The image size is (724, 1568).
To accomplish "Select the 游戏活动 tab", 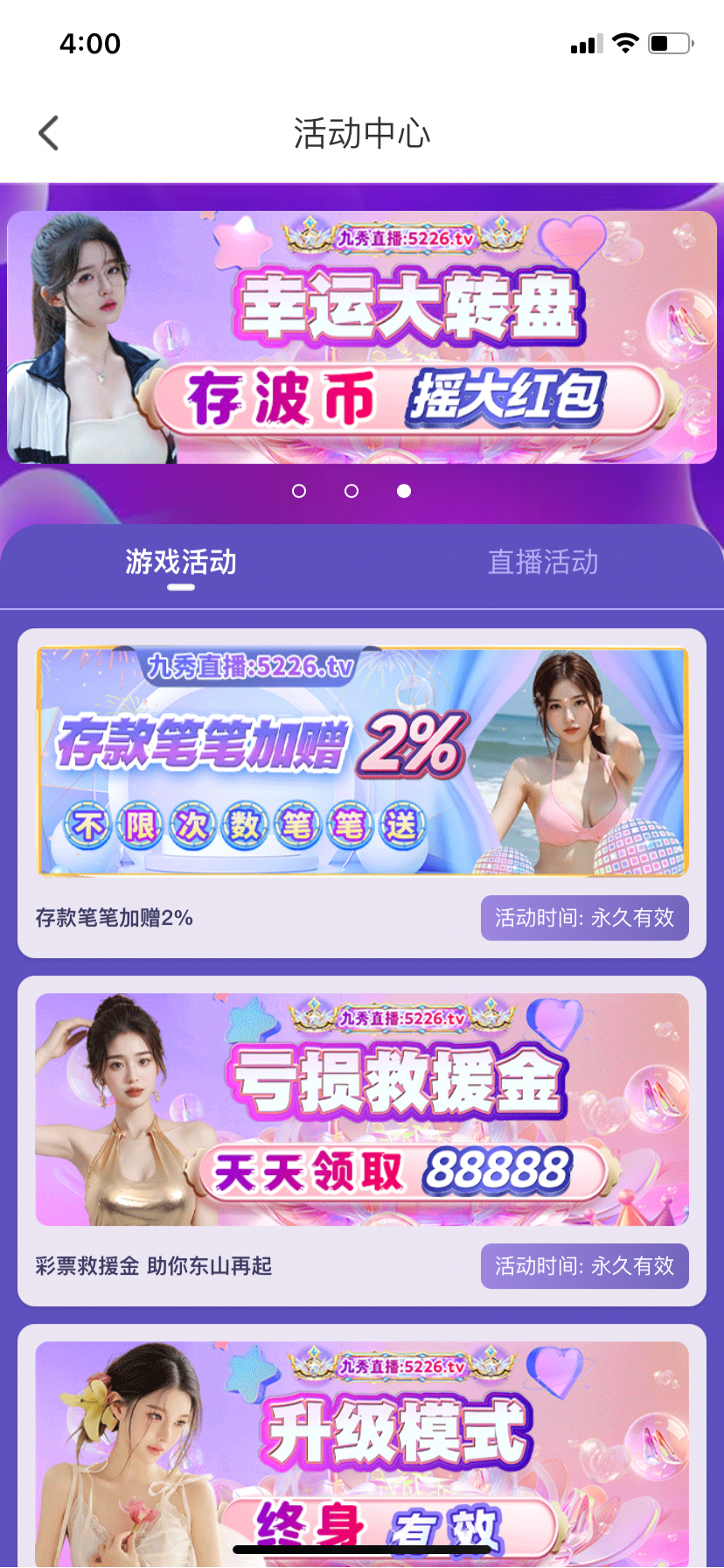I will pyautogui.click(x=181, y=562).
